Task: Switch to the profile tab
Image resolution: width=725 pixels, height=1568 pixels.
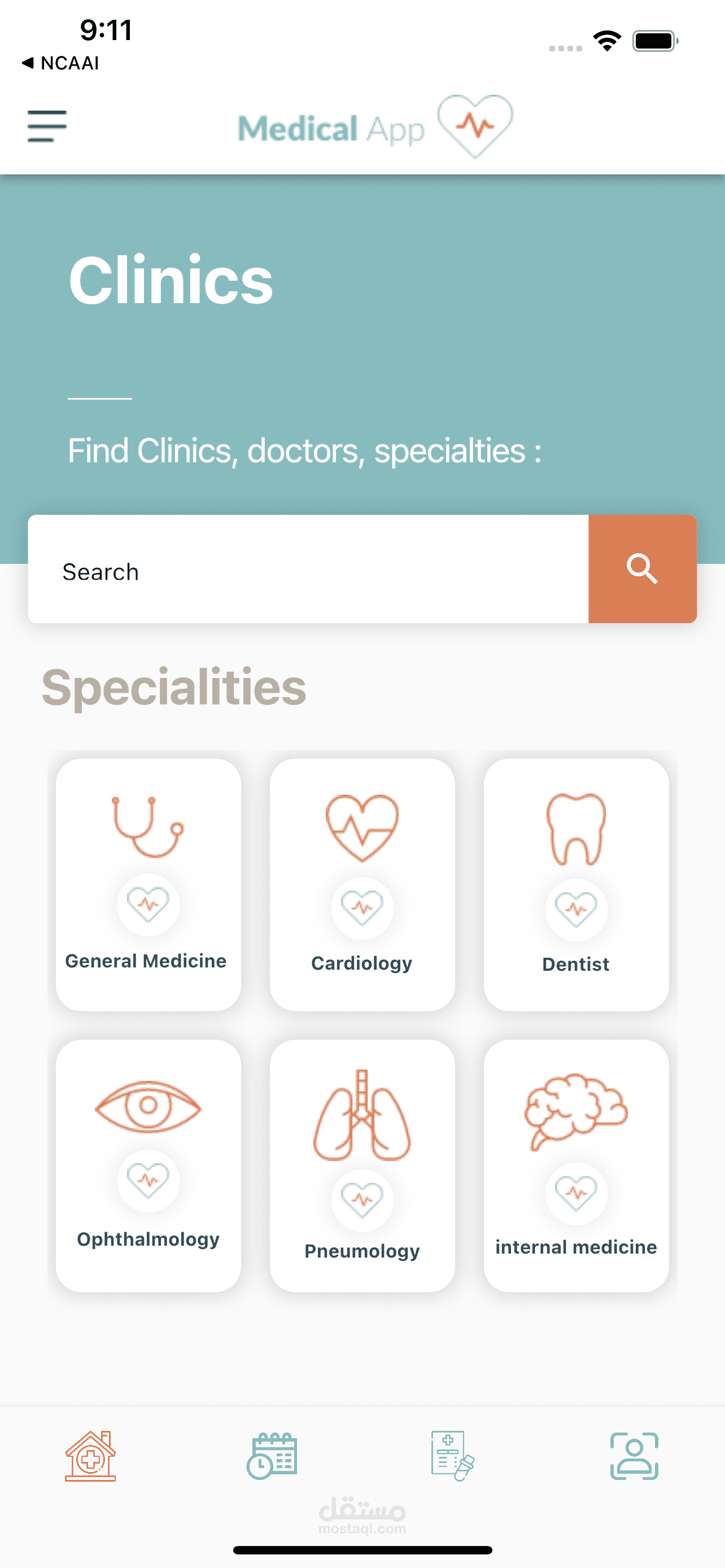Action: coord(634,1456)
